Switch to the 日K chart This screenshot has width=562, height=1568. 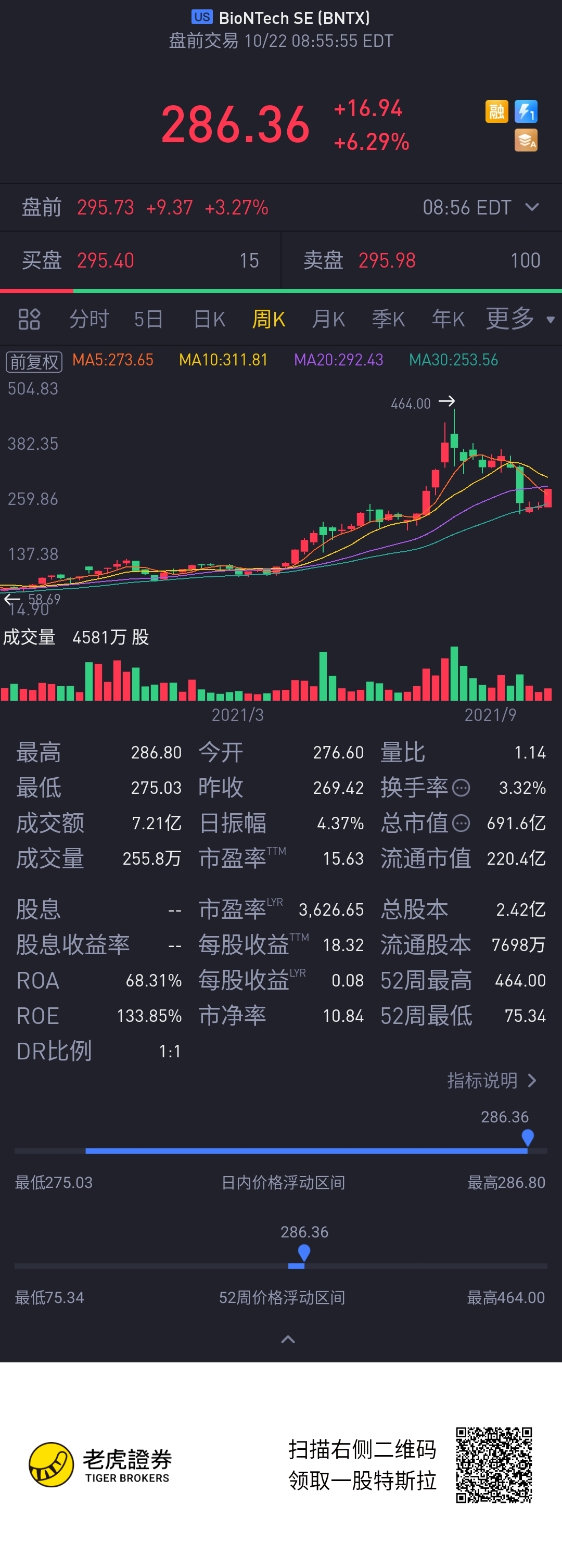coord(209,319)
